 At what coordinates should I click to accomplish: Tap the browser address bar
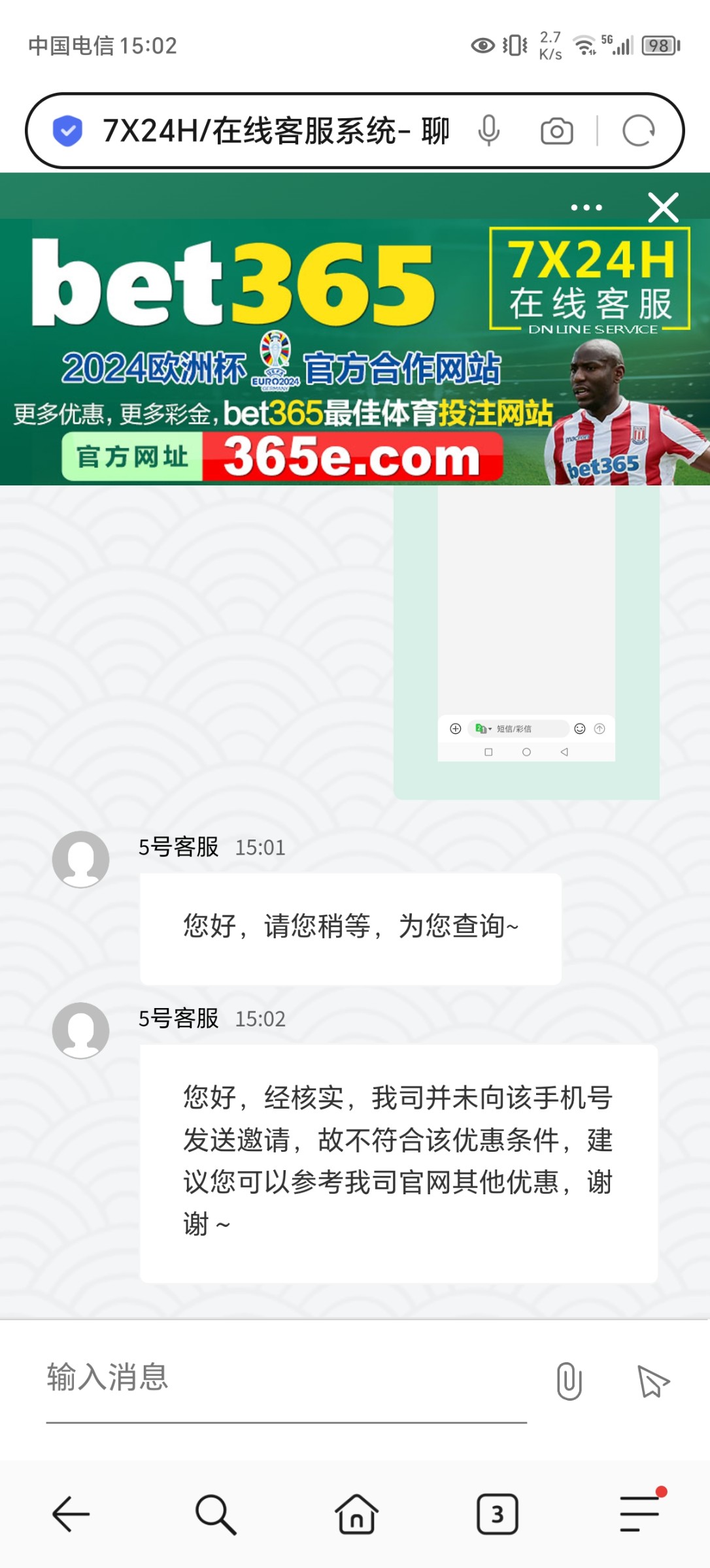click(275, 131)
